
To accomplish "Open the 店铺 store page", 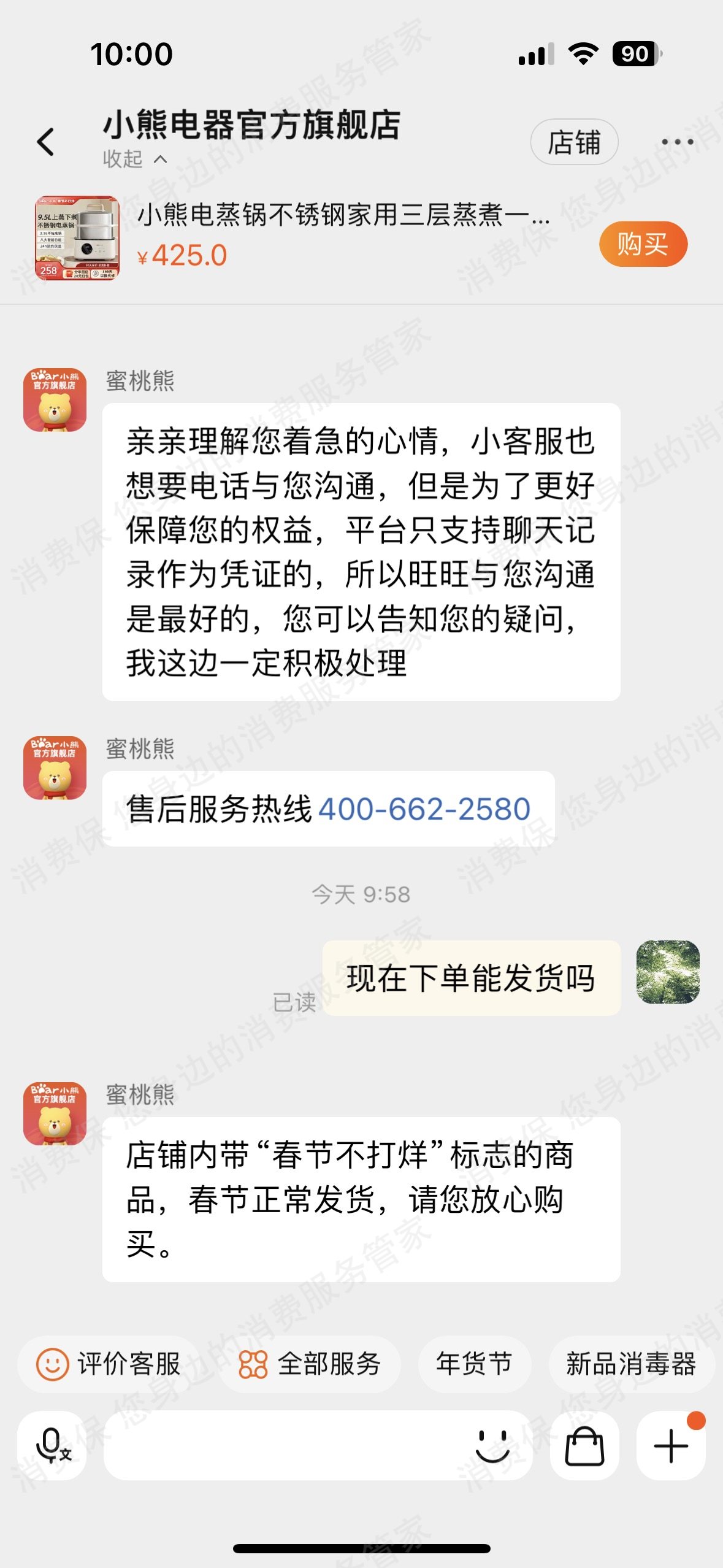I will point(573,142).
